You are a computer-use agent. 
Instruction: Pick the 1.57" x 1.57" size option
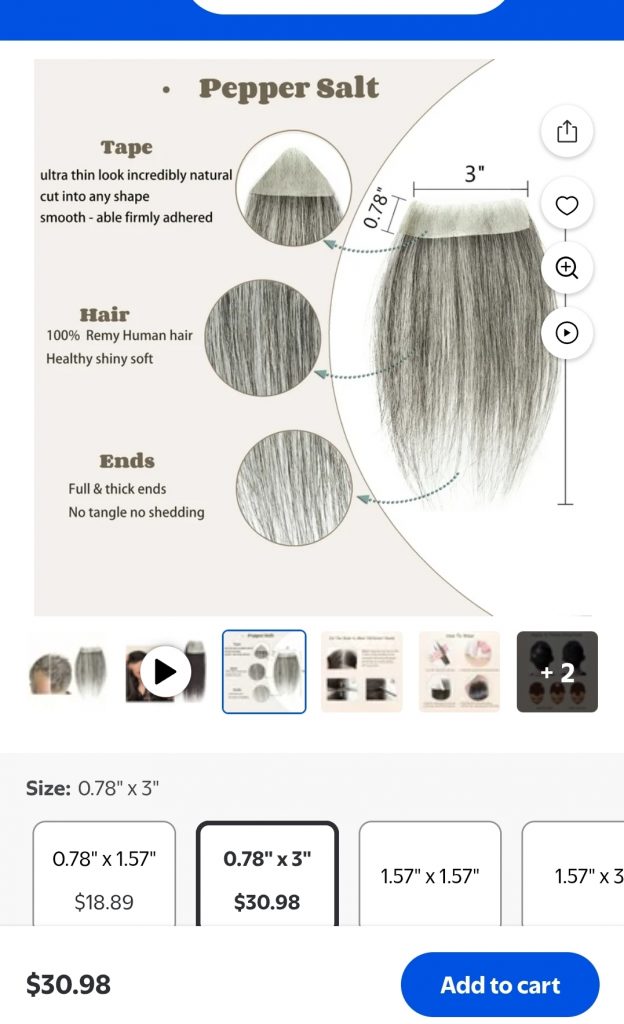click(x=430, y=876)
